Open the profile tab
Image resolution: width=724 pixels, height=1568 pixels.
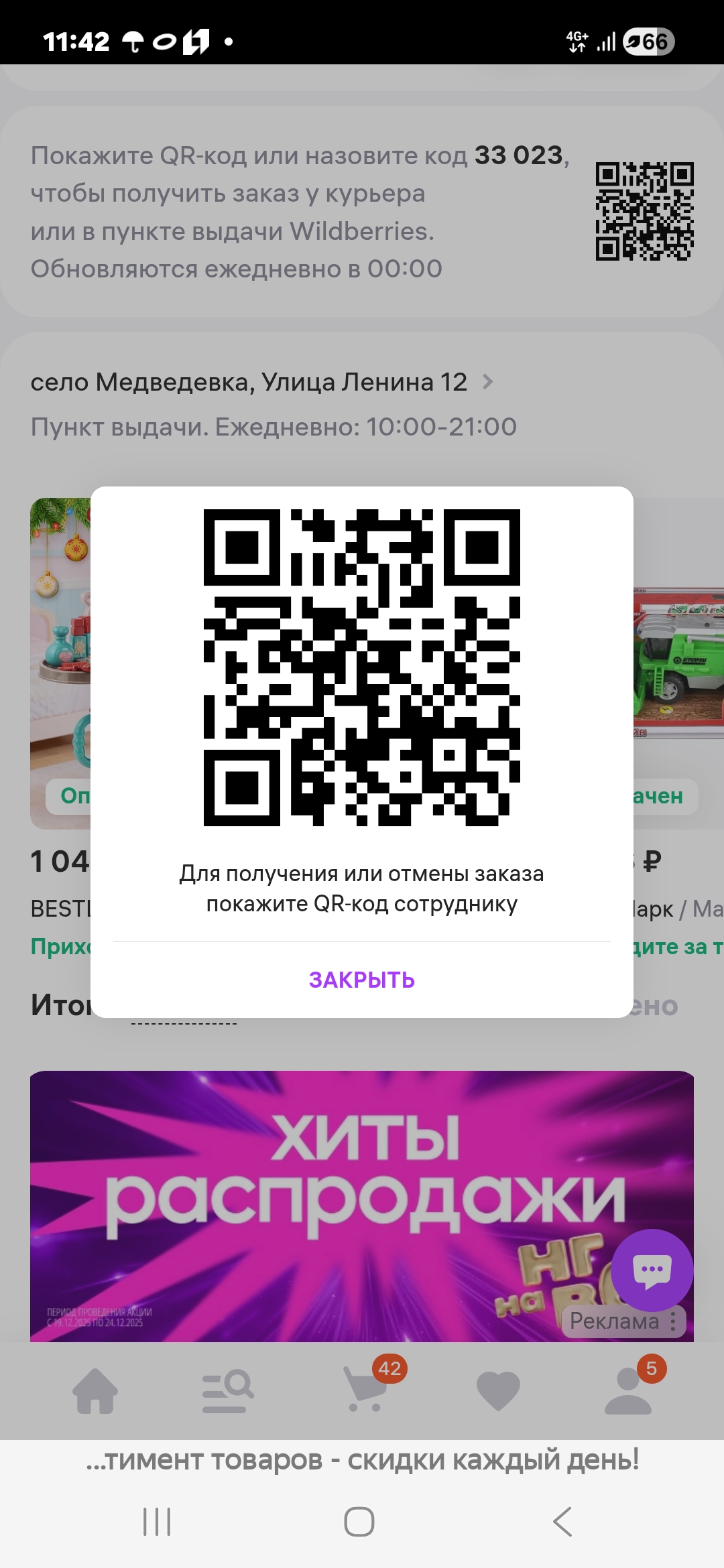pyautogui.click(x=628, y=1390)
